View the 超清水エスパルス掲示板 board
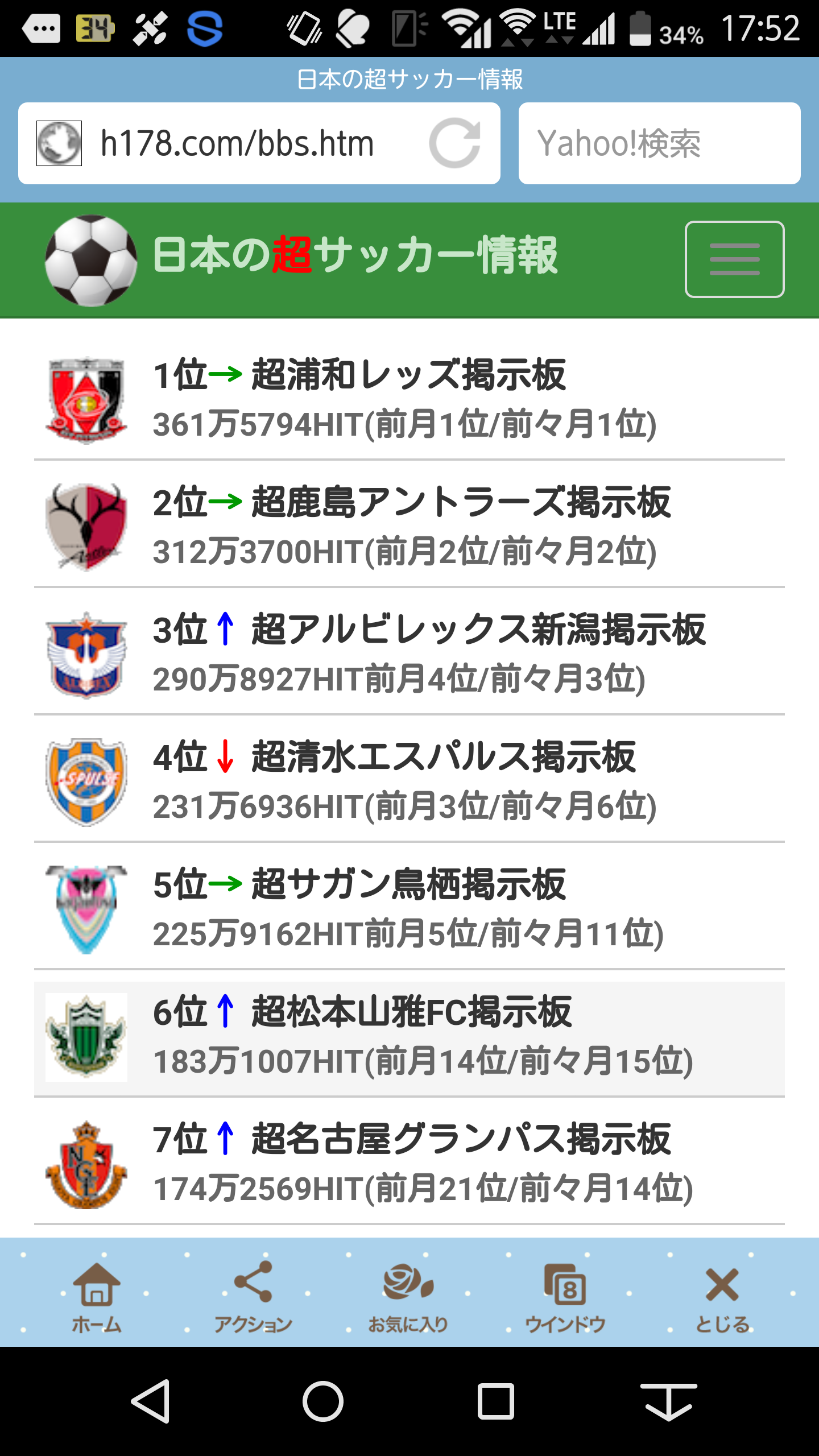 444,758
